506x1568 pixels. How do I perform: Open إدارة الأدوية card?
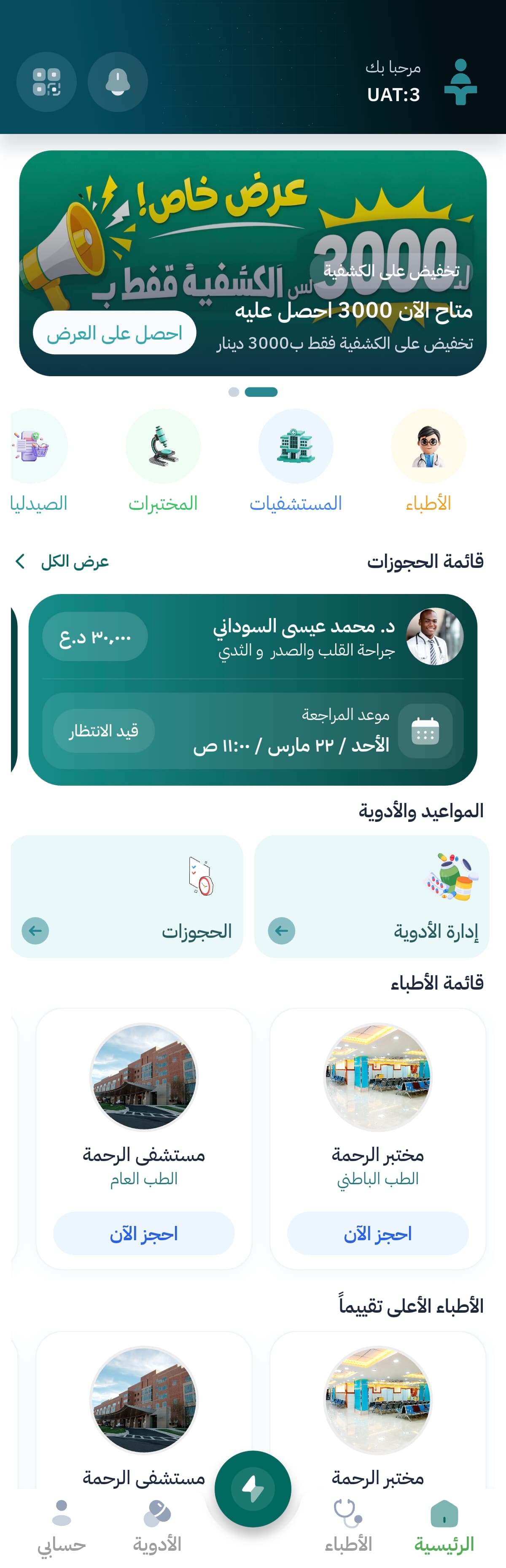click(x=371, y=896)
